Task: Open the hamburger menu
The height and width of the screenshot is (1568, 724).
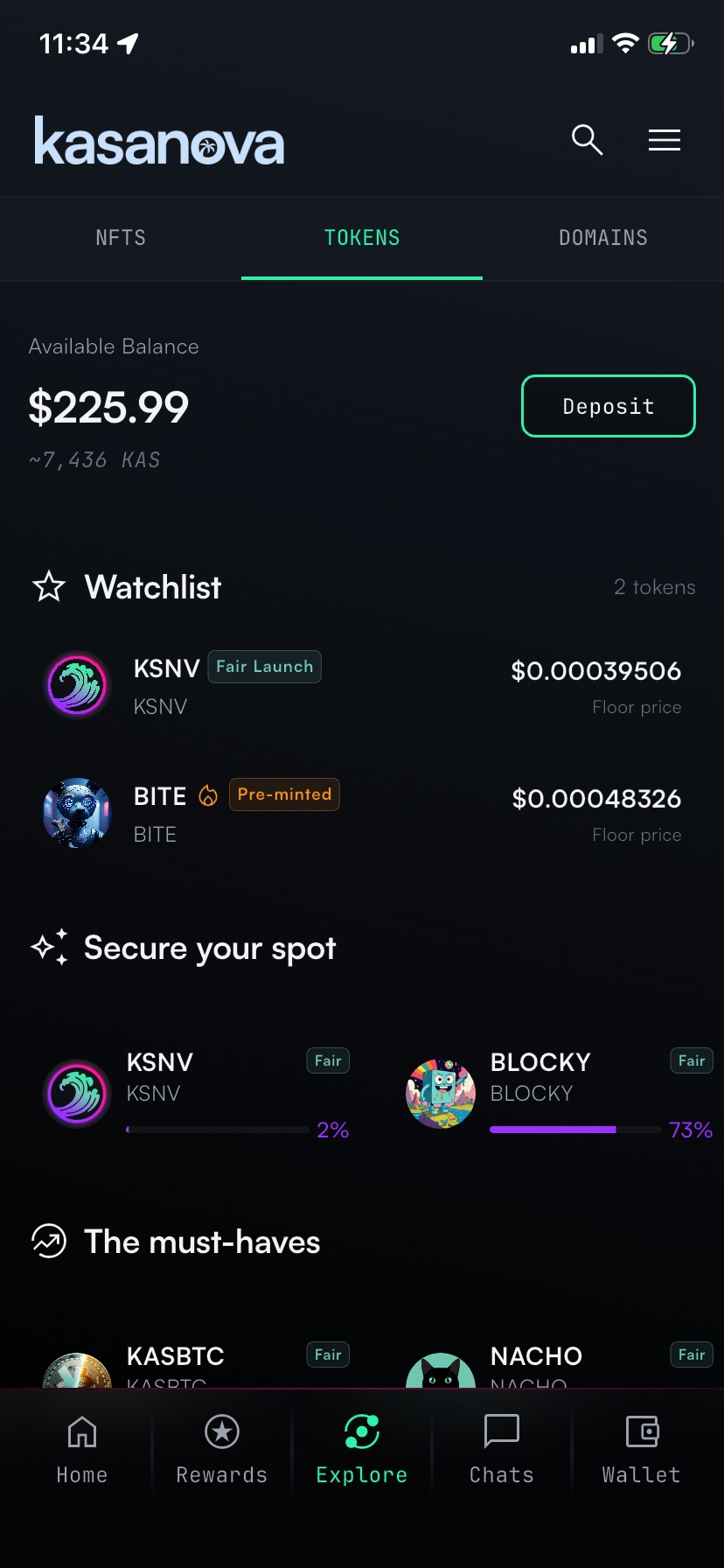Action: point(664,140)
